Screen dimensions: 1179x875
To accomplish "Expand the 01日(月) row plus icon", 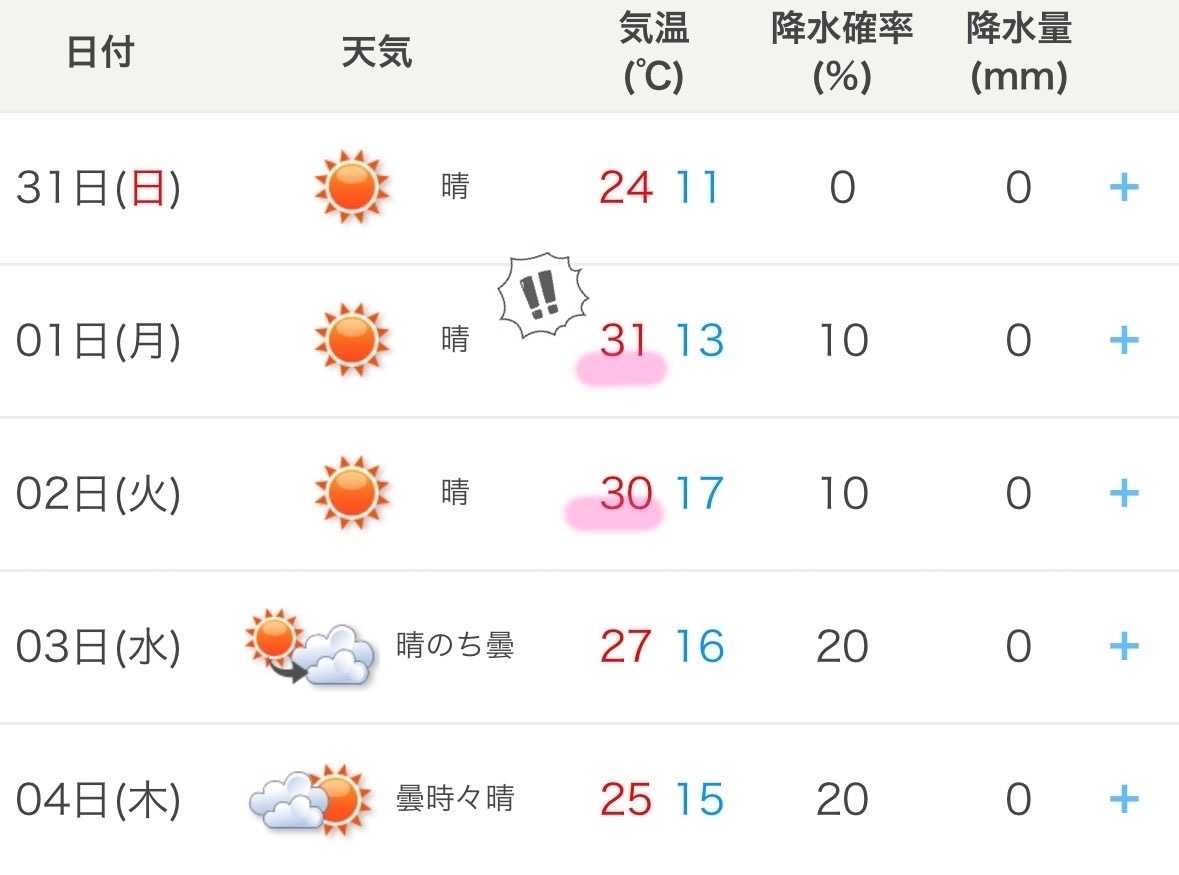I will click(1124, 341).
